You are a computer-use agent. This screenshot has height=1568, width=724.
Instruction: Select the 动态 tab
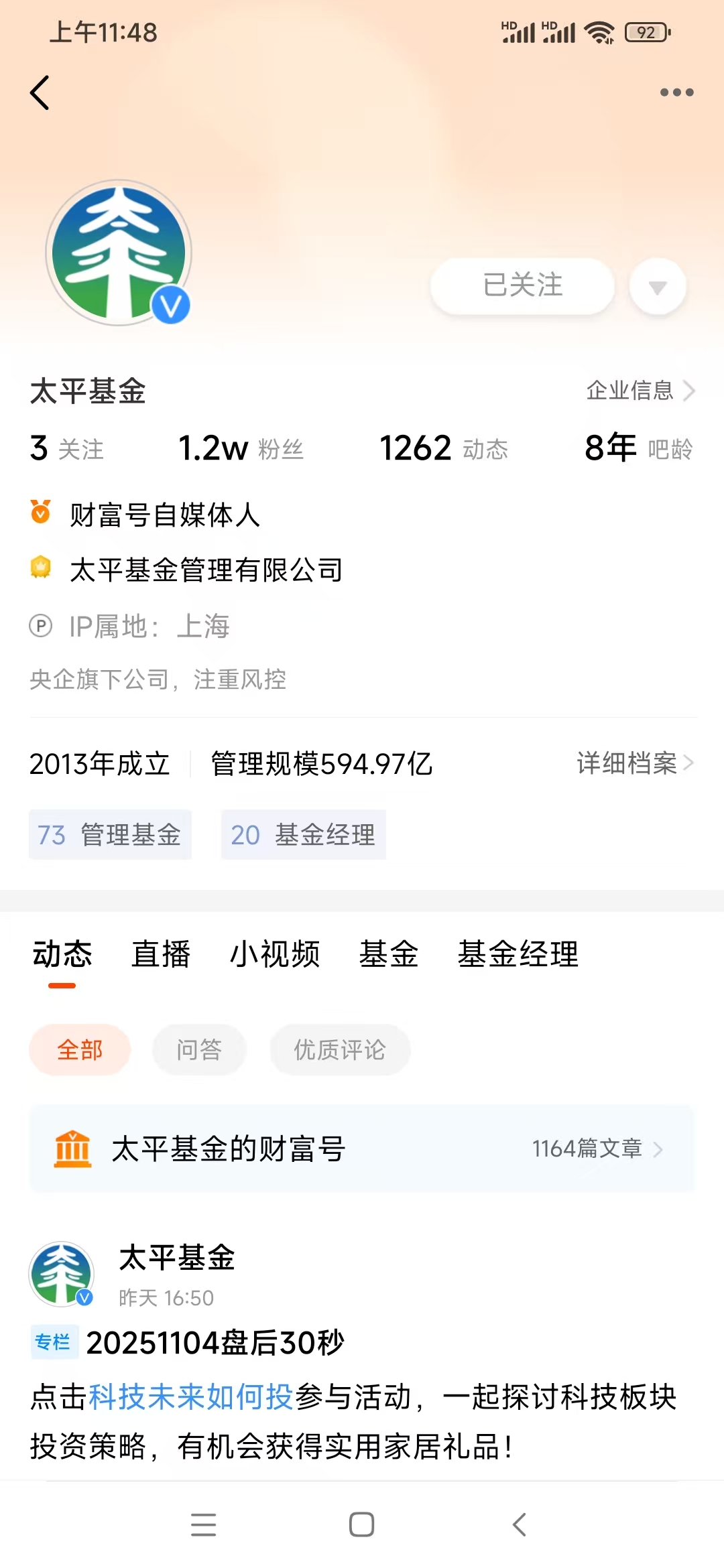point(62,954)
